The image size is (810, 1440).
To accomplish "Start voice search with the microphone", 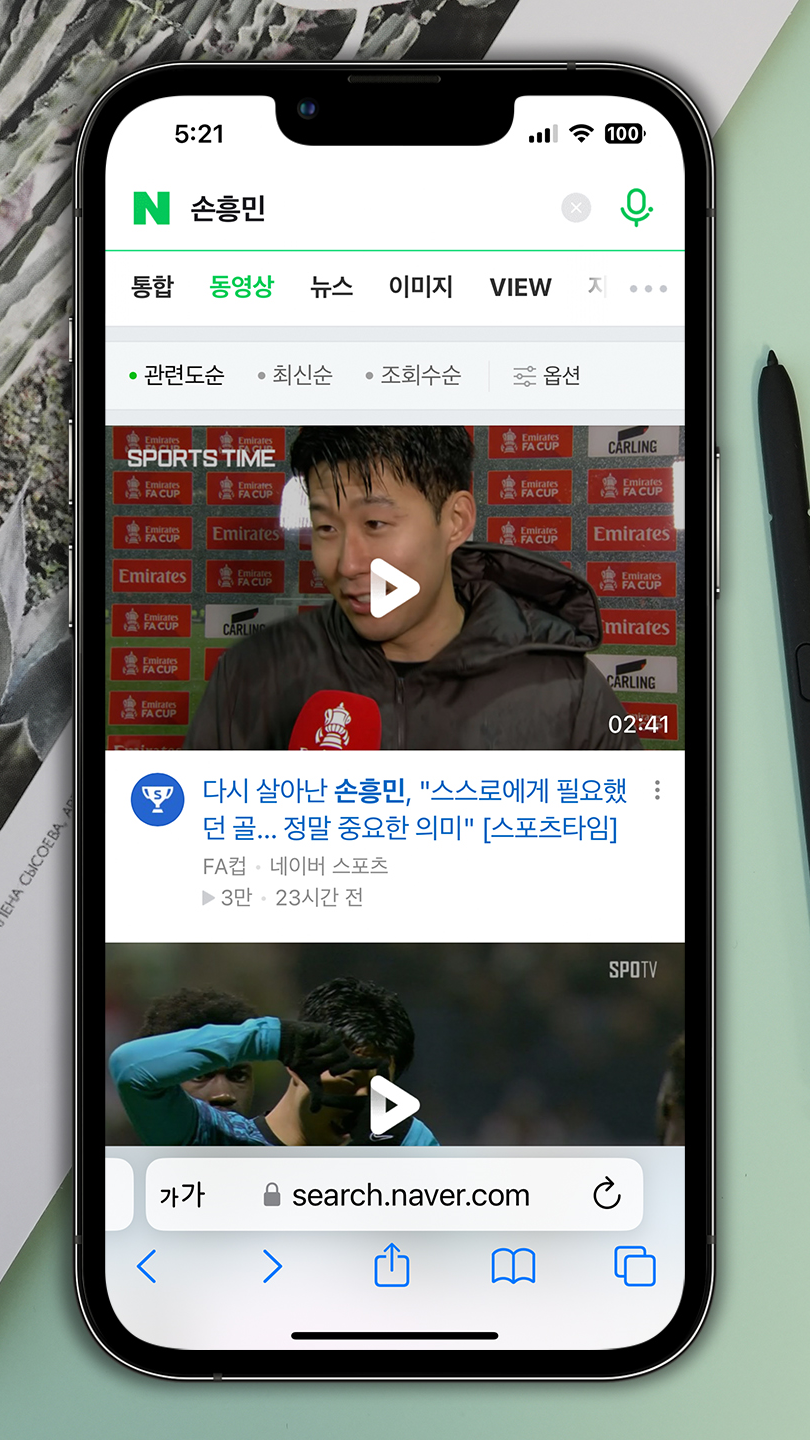I will click(635, 208).
